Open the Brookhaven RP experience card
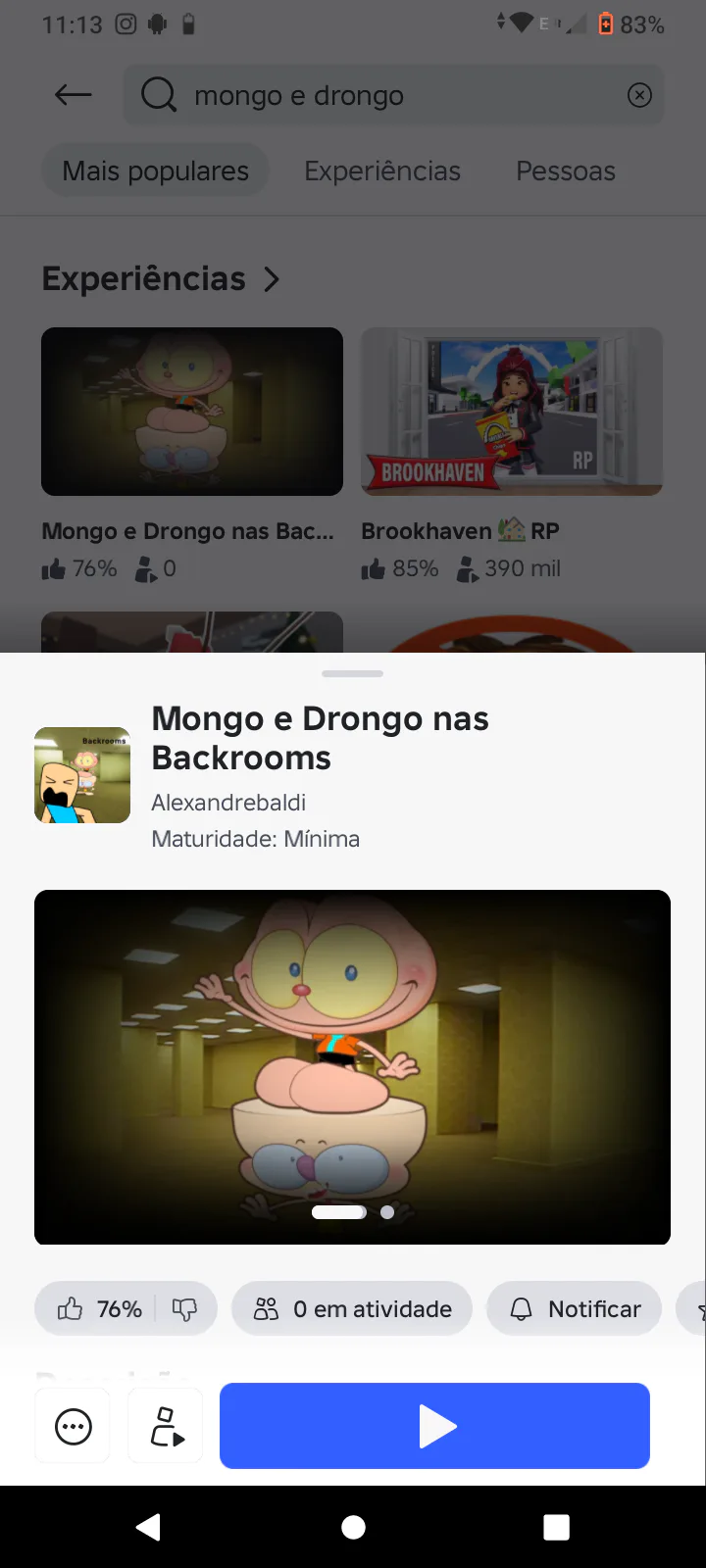 (x=512, y=412)
